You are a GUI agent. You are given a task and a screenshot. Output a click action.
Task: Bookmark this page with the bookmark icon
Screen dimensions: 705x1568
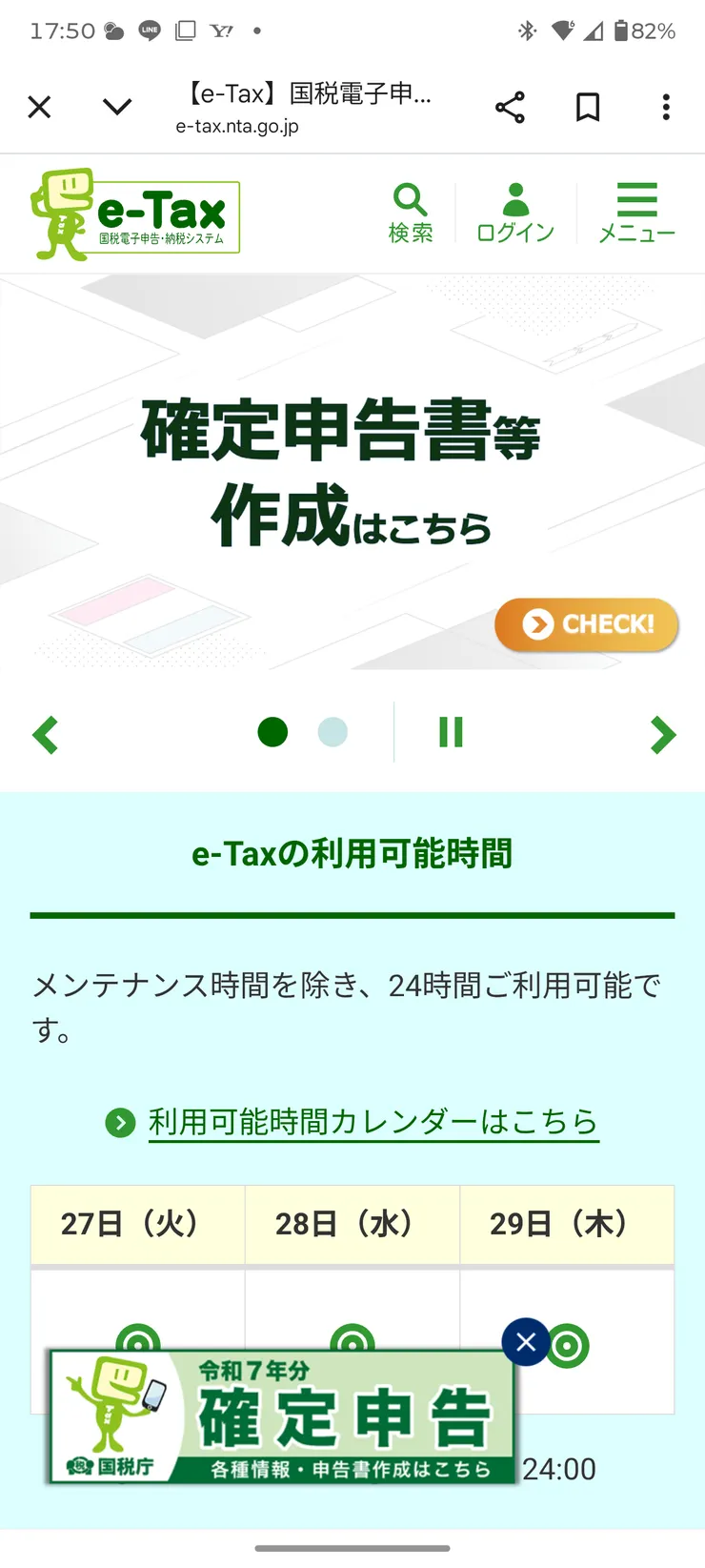point(587,107)
